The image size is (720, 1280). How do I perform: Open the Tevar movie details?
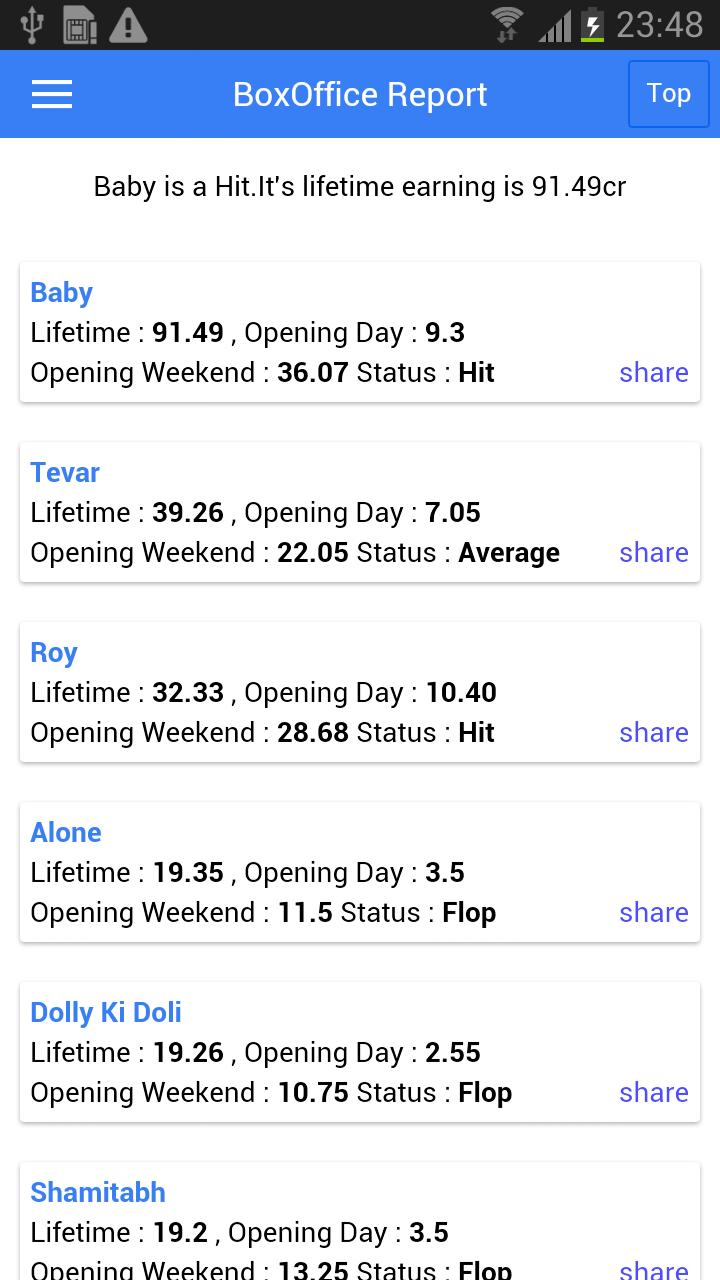tap(64, 472)
